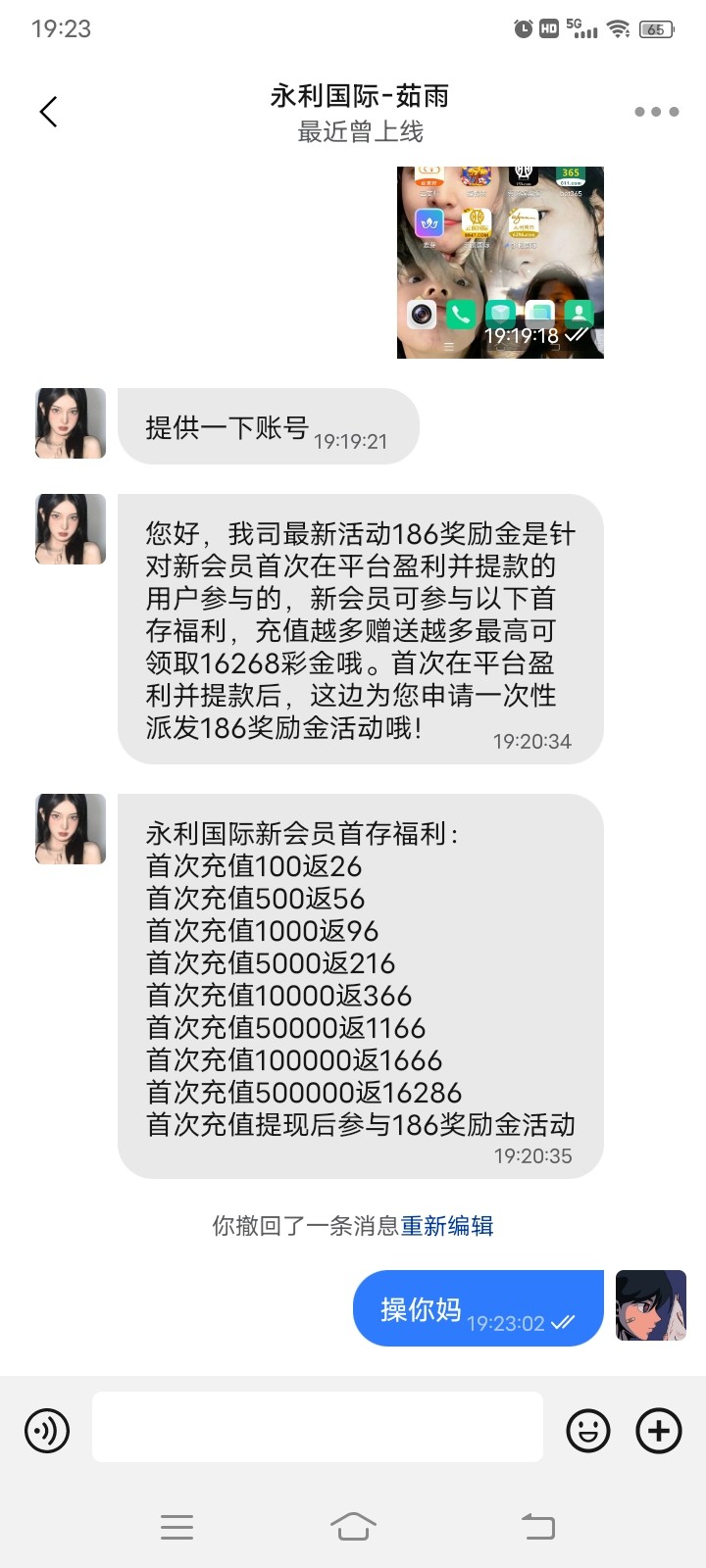Tap your own avatar beside sent message
The height and width of the screenshot is (1568, 706).
650,1307
